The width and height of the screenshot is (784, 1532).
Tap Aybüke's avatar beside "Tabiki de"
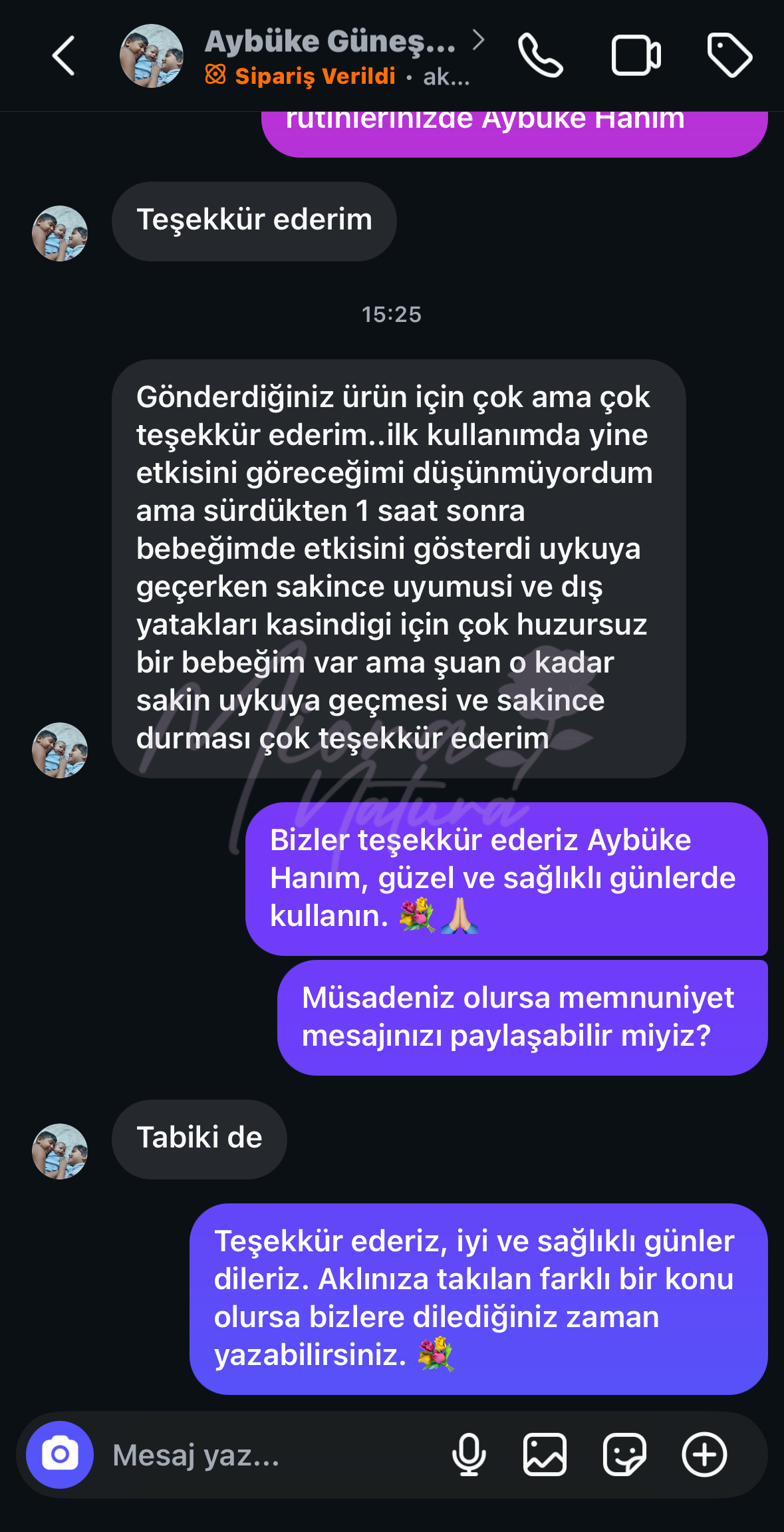60,1151
